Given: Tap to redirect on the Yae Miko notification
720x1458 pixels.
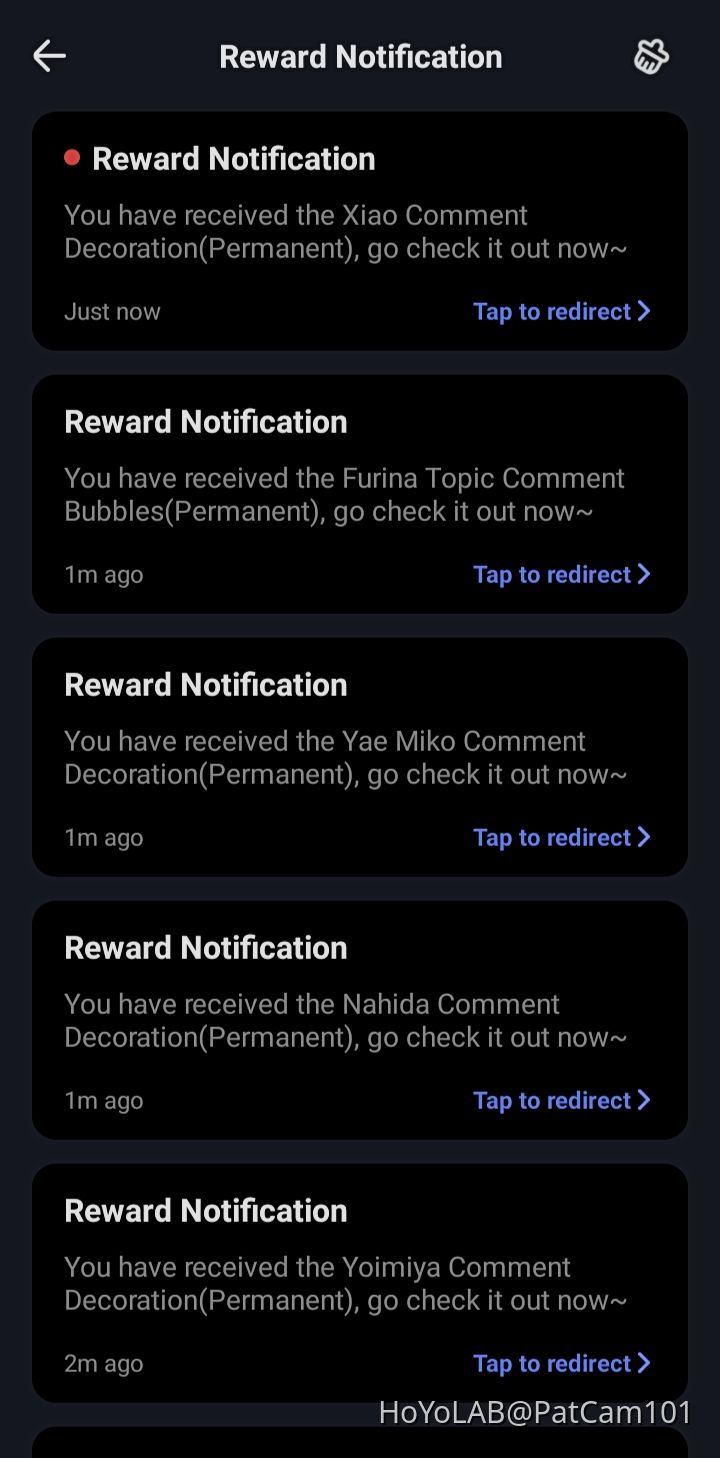Looking at the screenshot, I should pos(553,837).
